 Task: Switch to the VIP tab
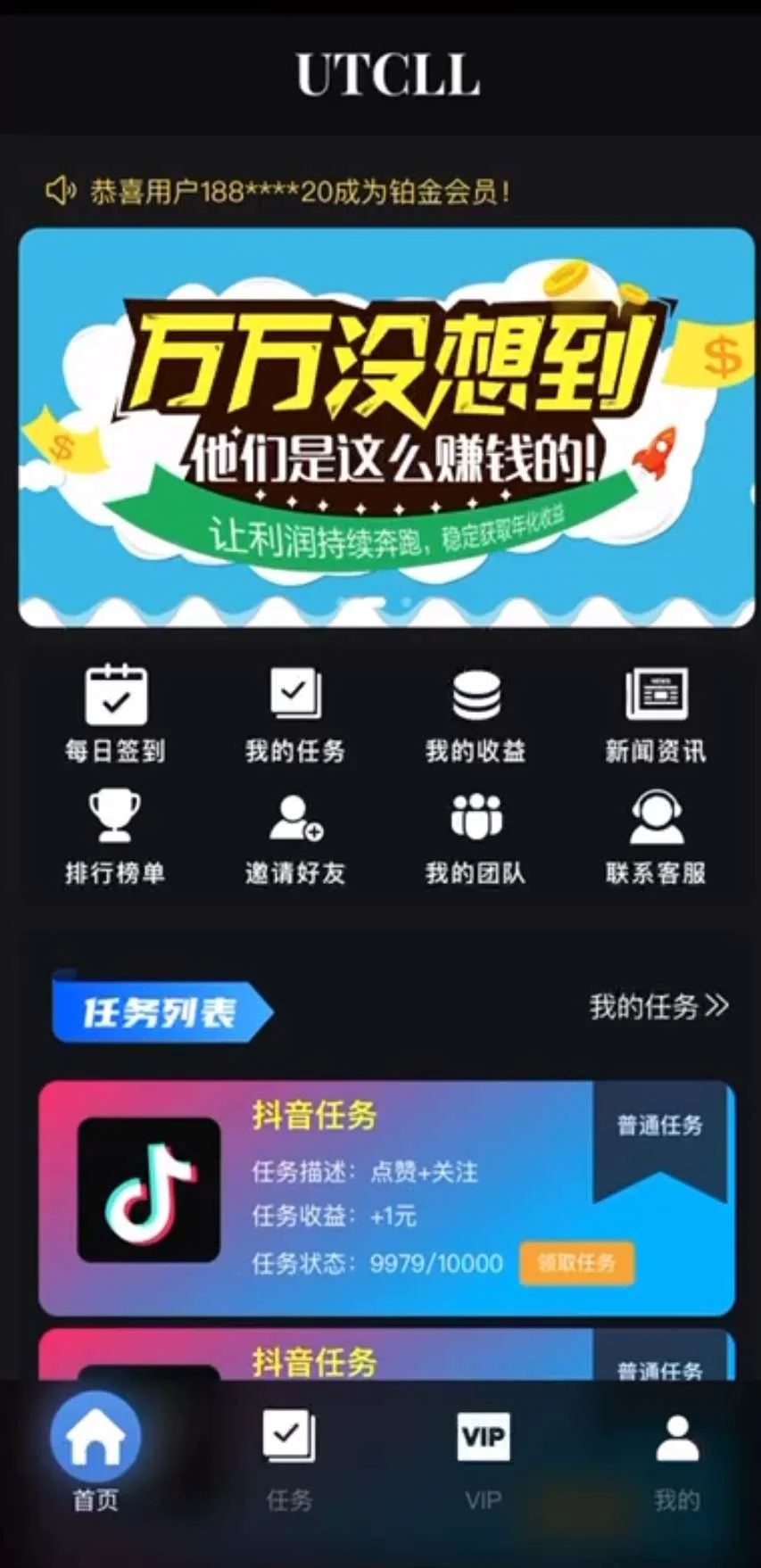[x=483, y=1454]
